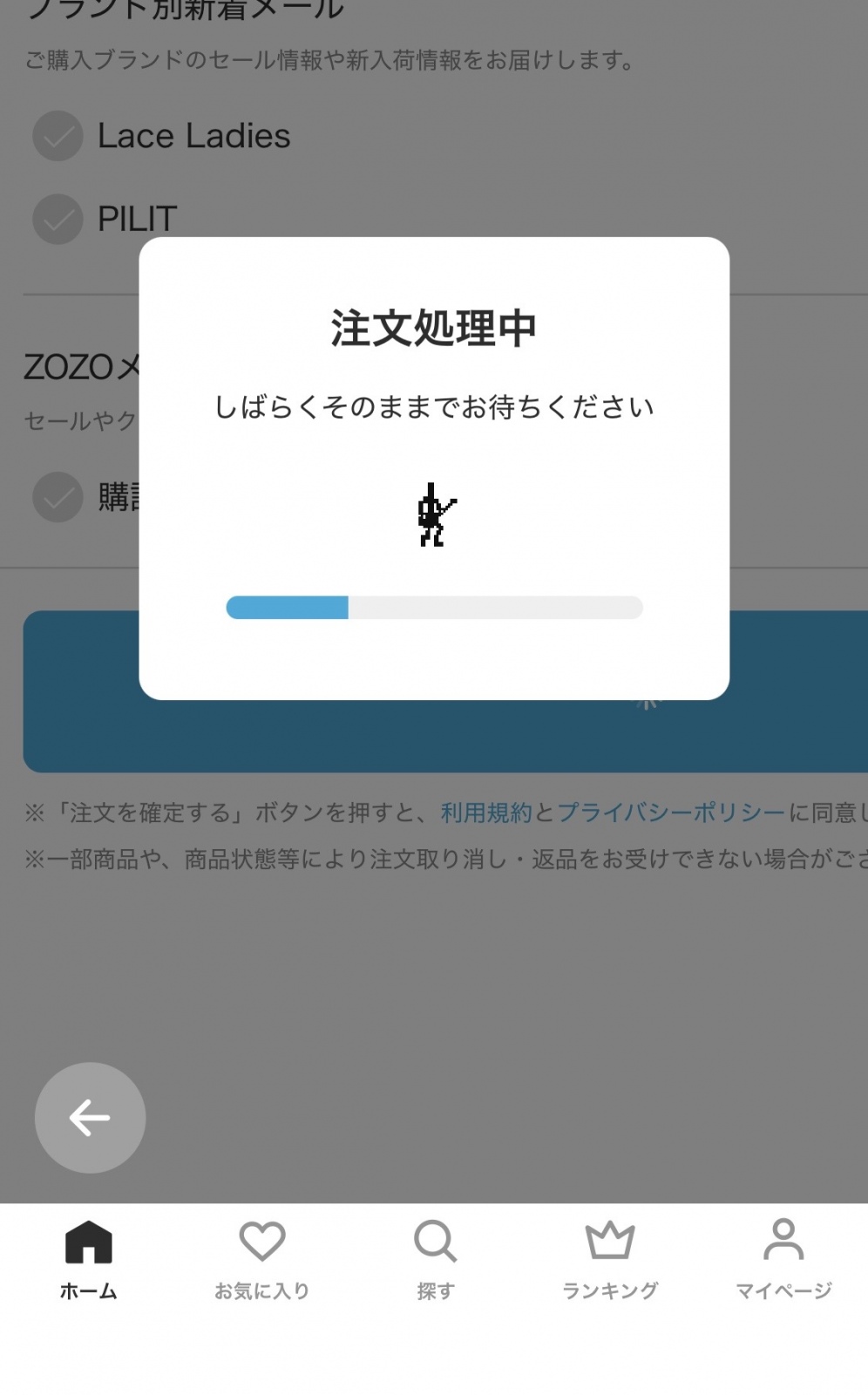Tap the round back arrow button
This screenshot has width=868, height=1395.
coord(90,1117)
